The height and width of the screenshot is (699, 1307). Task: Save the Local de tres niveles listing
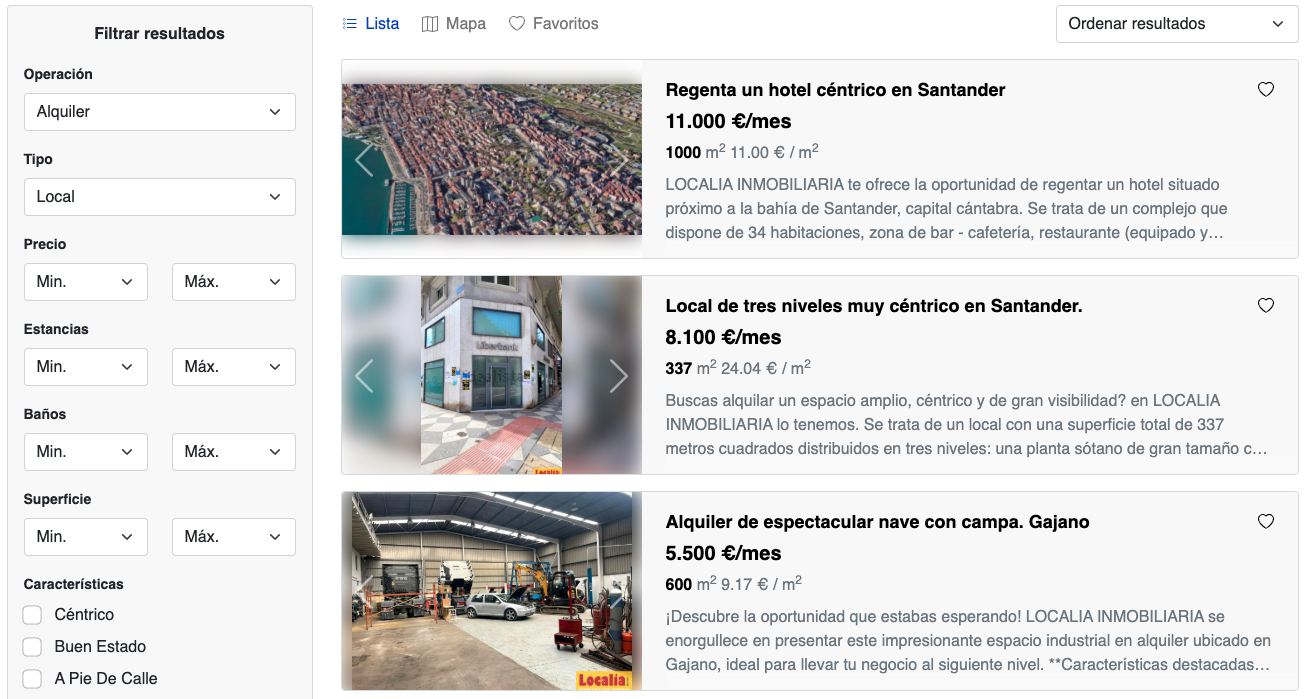(1266, 306)
